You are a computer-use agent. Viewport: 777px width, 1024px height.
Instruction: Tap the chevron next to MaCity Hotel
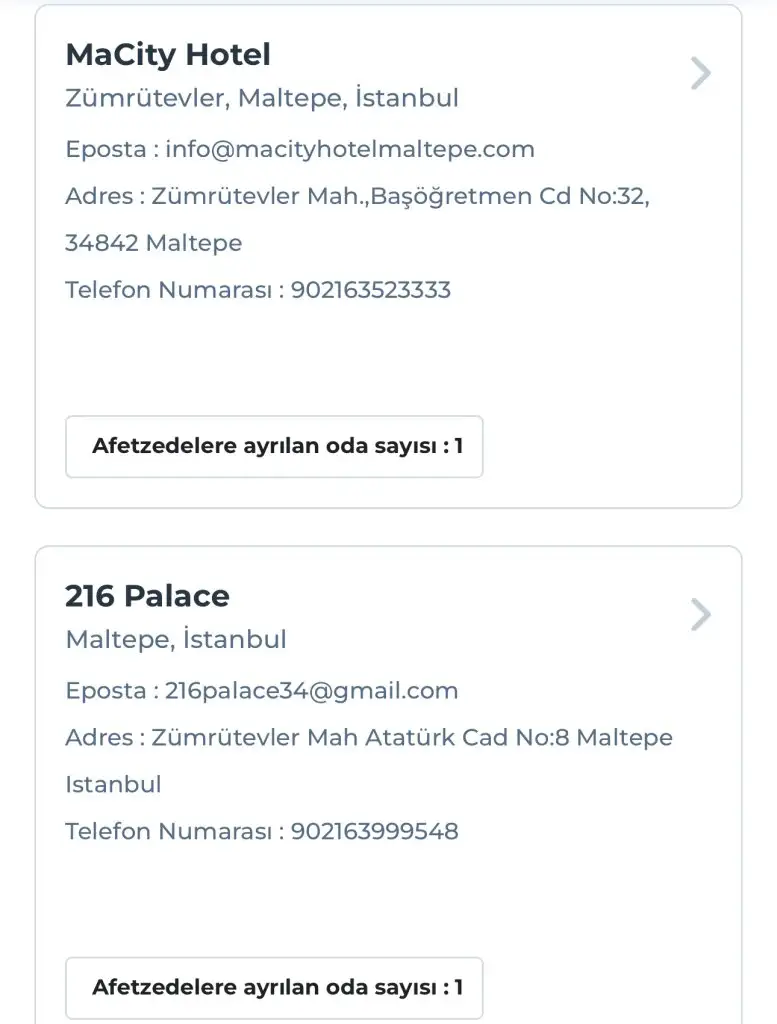[x=701, y=74]
